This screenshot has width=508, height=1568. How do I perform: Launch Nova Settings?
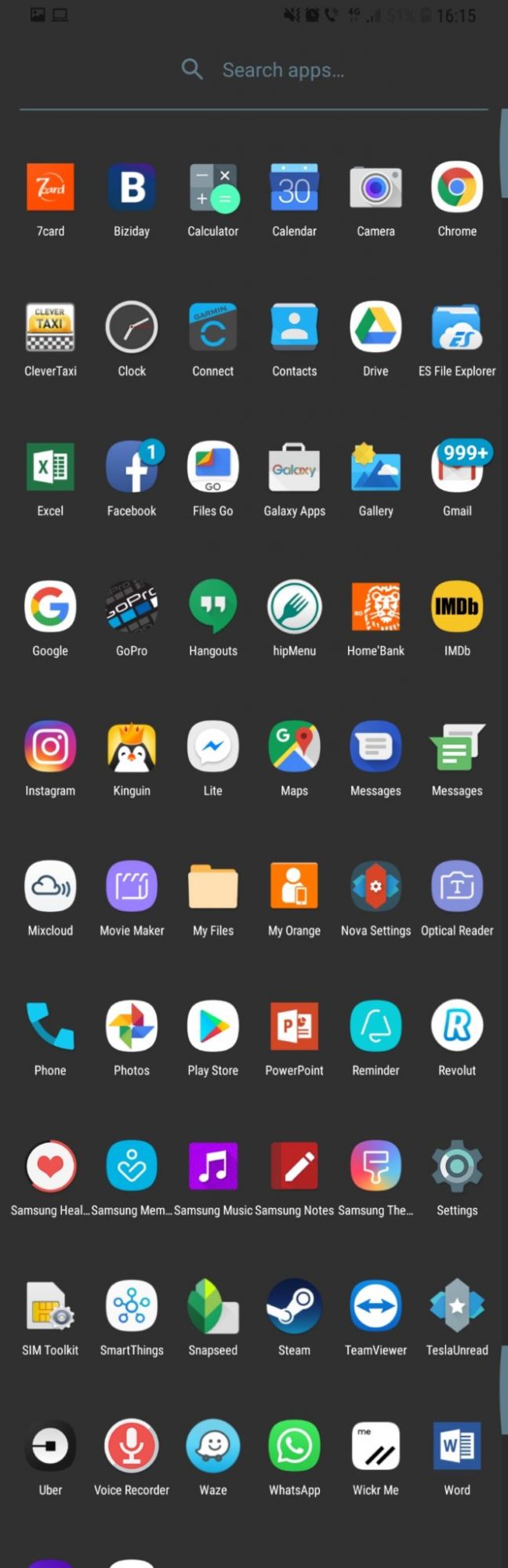point(376,887)
